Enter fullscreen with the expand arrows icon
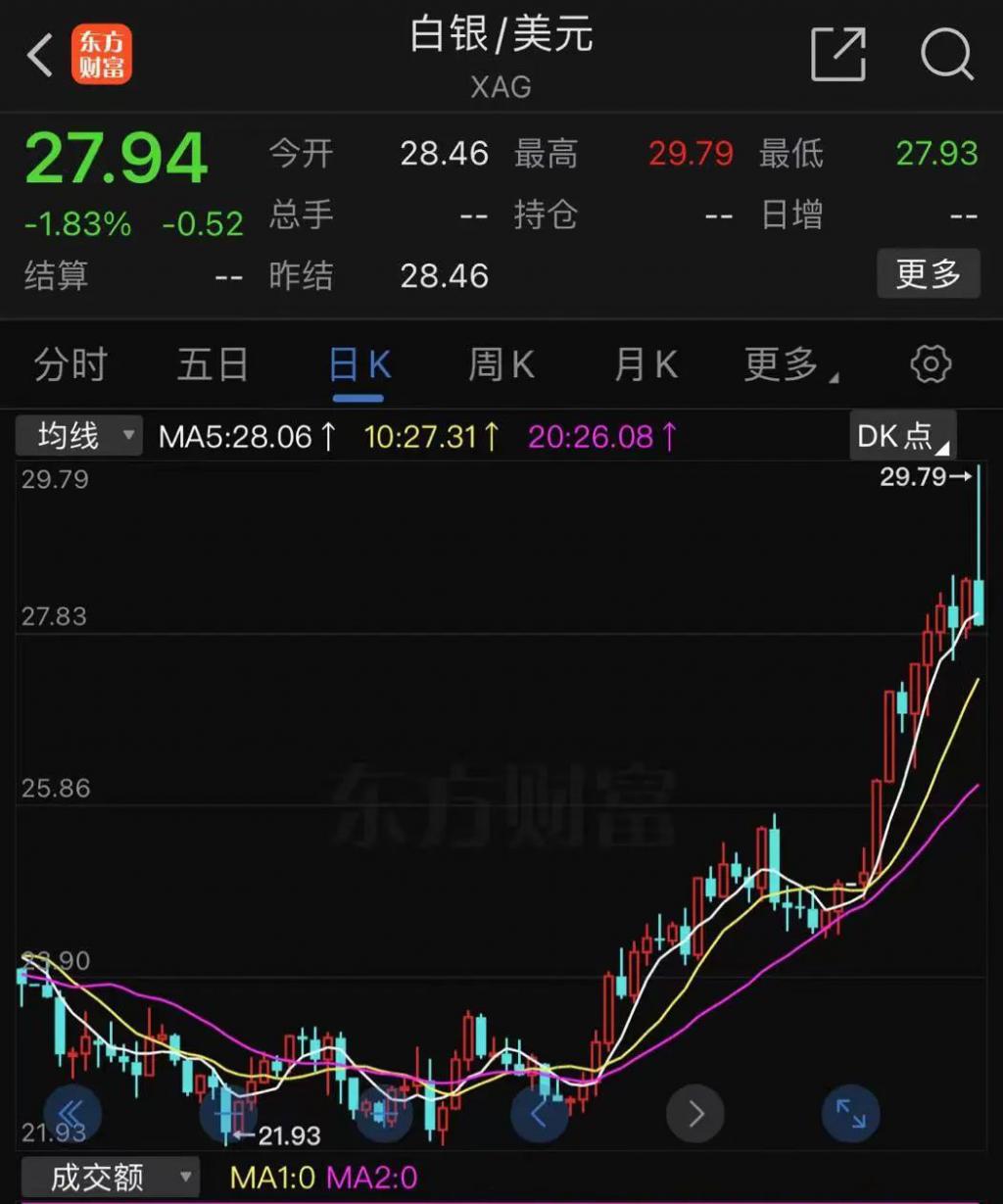 pyautogui.click(x=851, y=1114)
